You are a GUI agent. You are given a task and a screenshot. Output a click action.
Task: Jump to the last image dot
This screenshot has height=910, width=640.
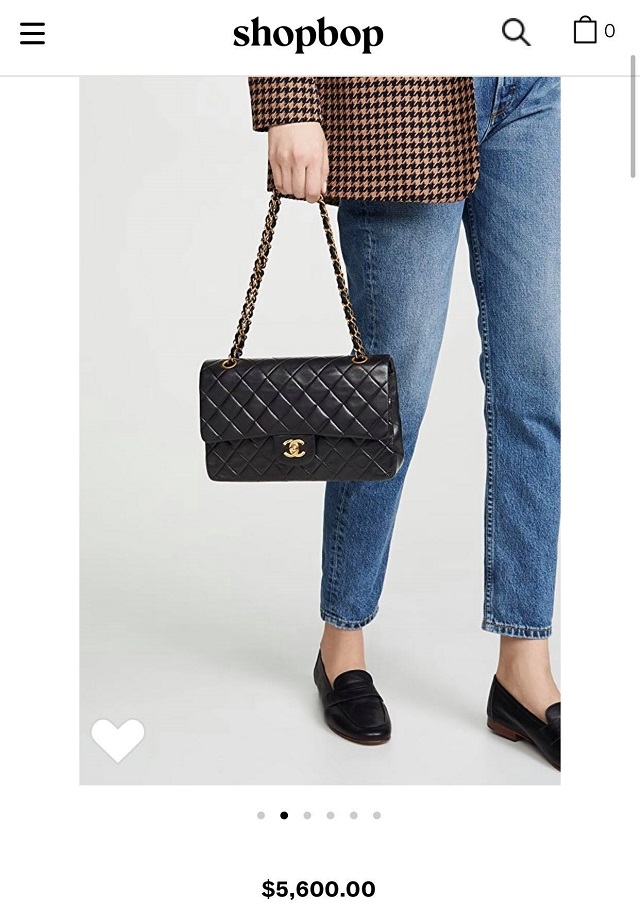tap(377, 815)
